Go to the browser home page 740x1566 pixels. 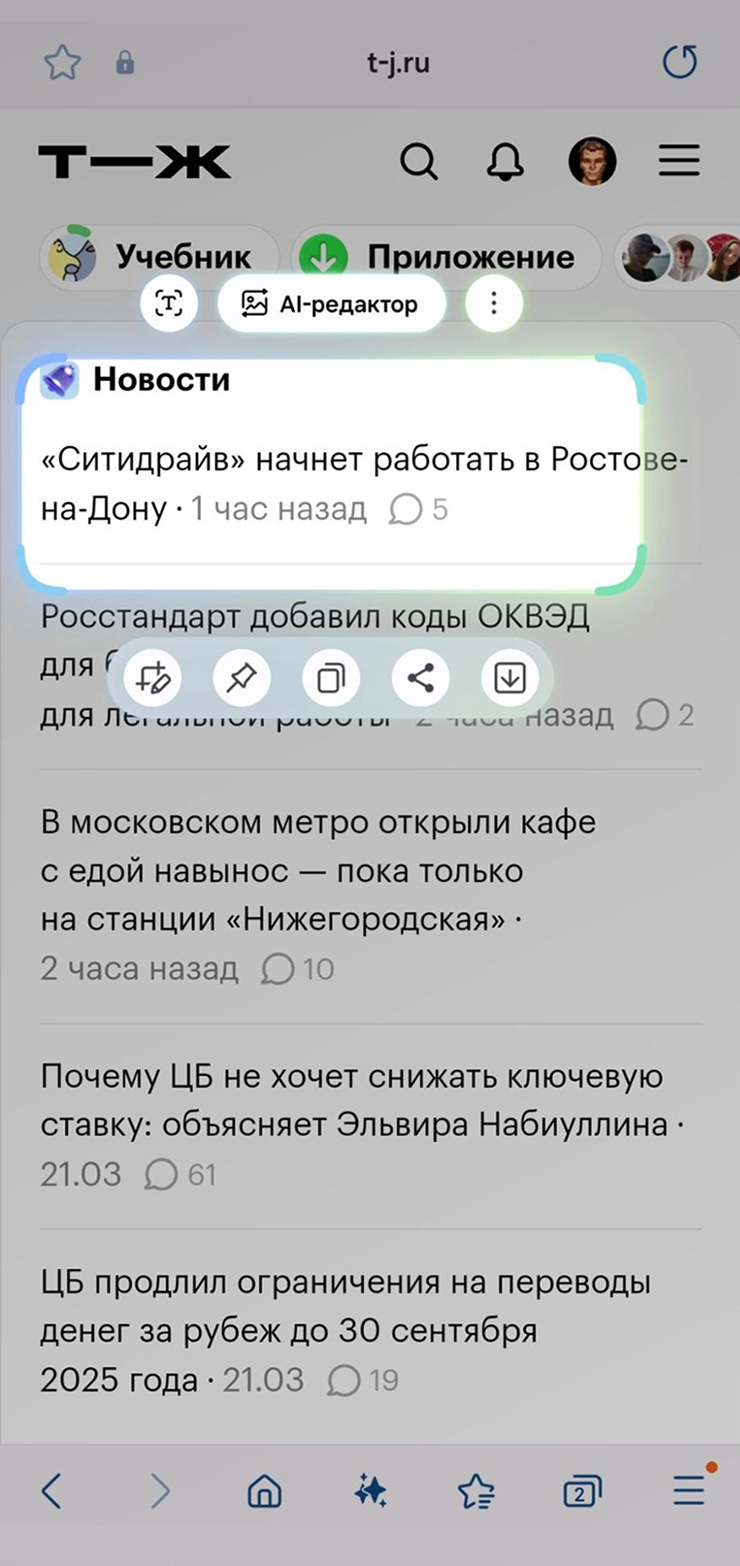[264, 1492]
